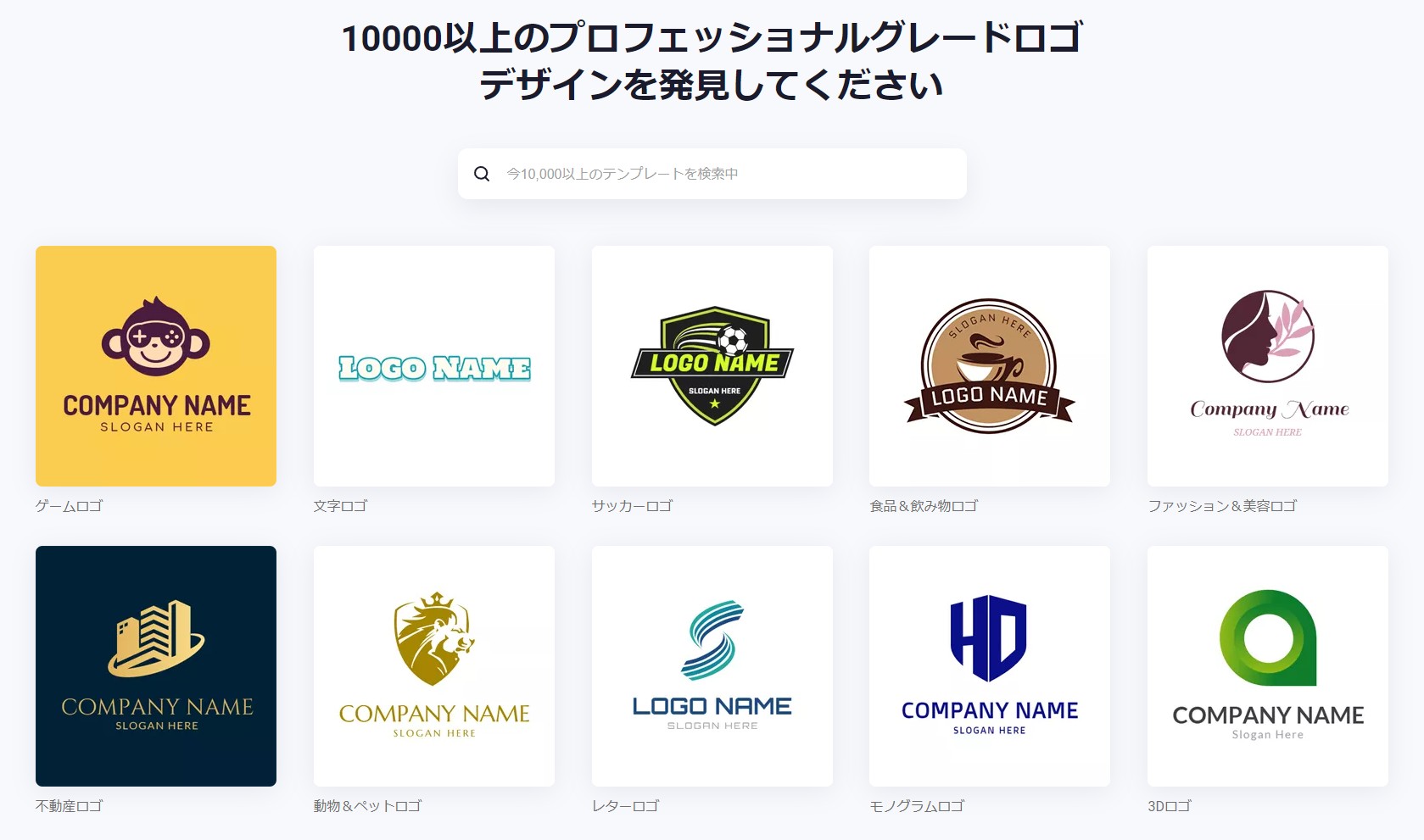Open the 文字ロゴ category tile
This screenshot has height=840, width=1424.
pos(434,366)
